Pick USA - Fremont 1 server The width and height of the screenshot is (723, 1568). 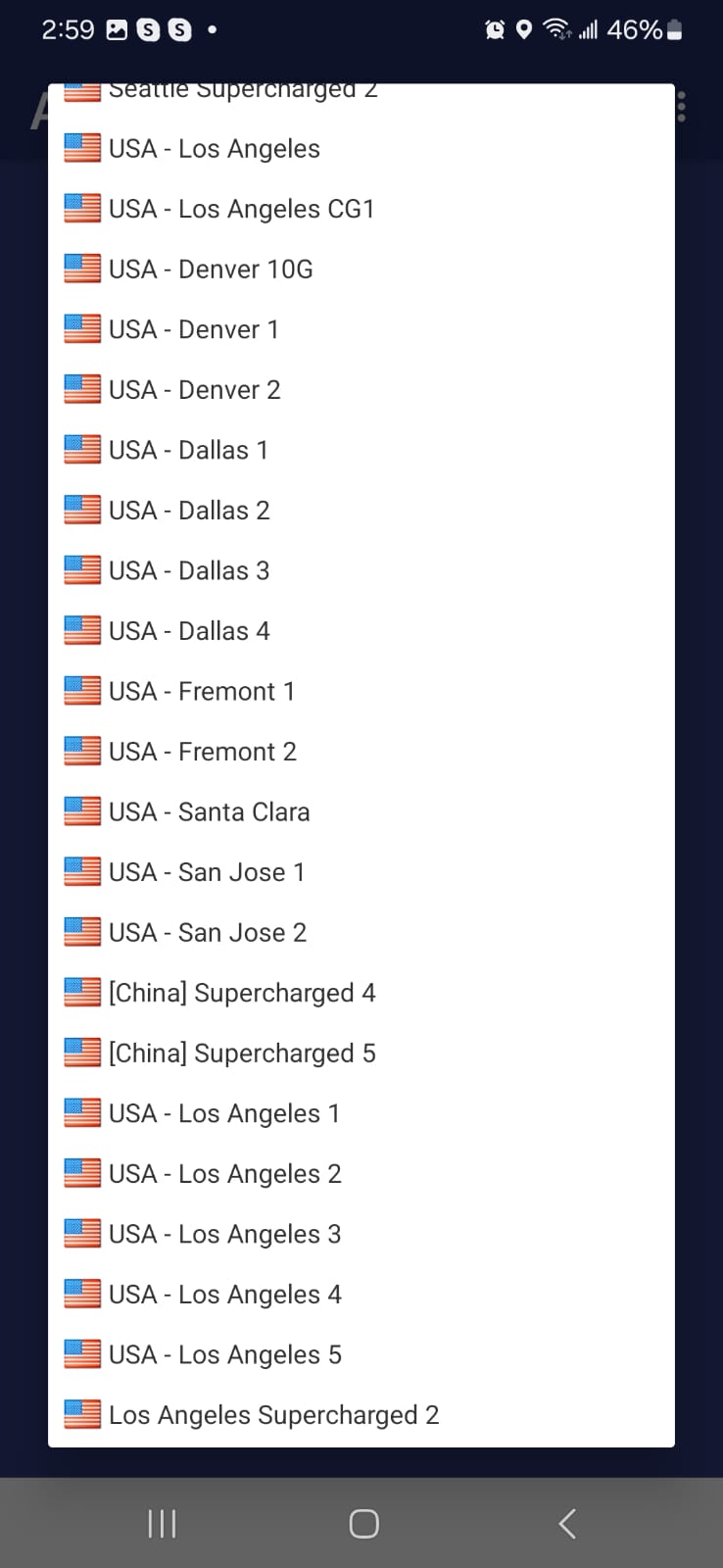[202, 692]
